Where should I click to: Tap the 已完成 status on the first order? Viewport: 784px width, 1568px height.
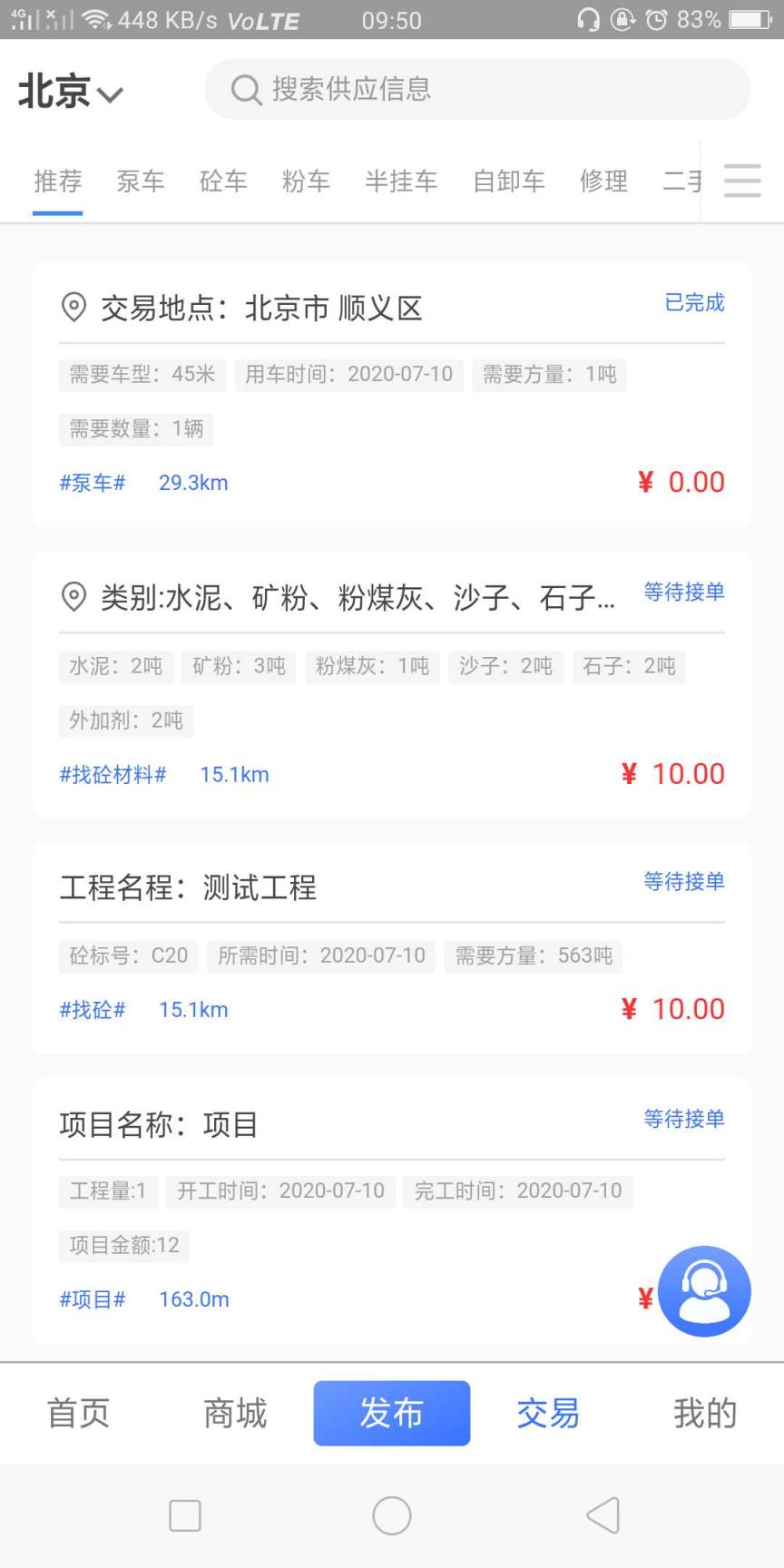coord(693,302)
